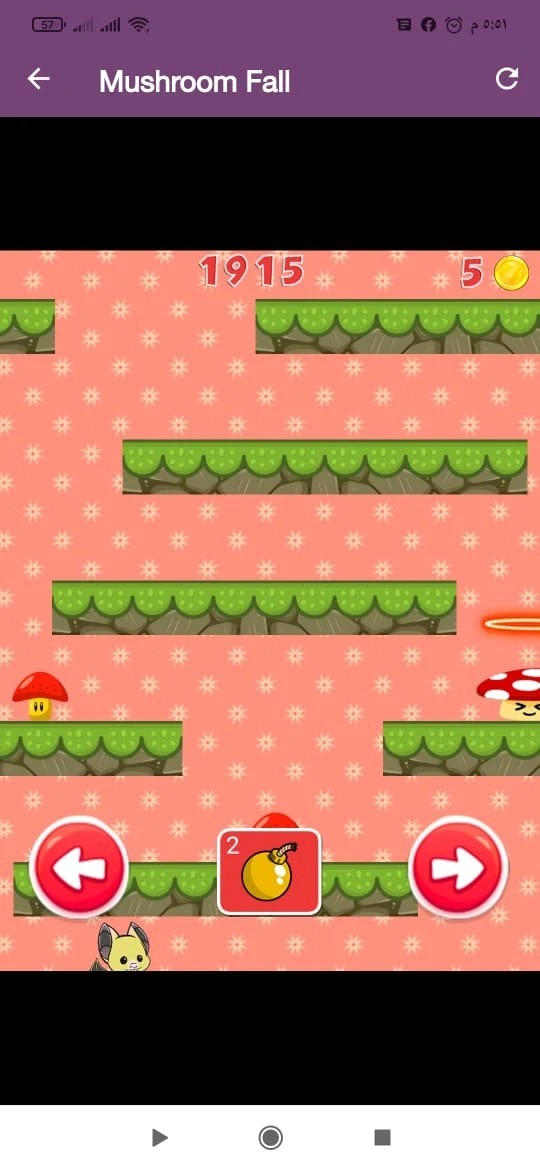Reload the game with the refresh icon
This screenshot has width=540, height=1170.
pos(506,78)
